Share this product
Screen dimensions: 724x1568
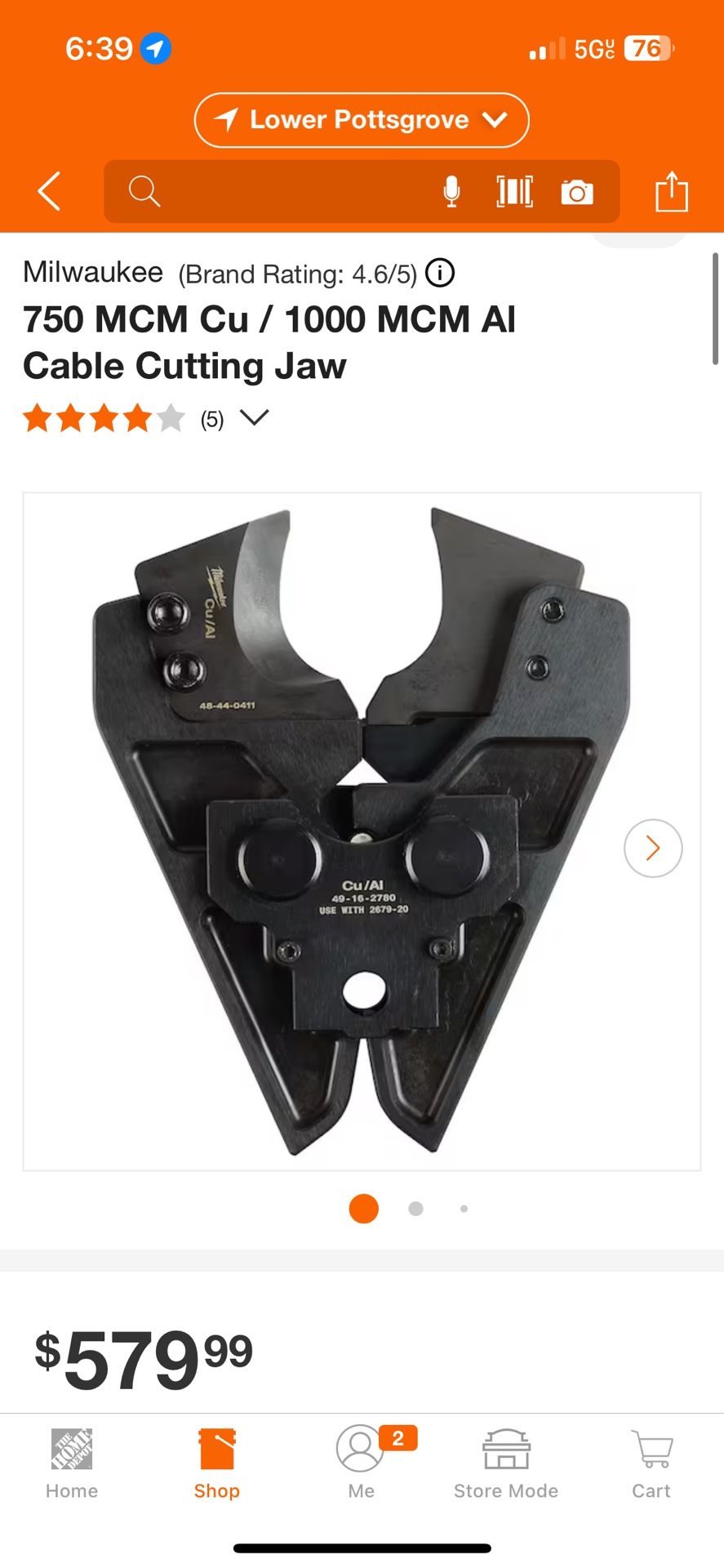click(672, 192)
